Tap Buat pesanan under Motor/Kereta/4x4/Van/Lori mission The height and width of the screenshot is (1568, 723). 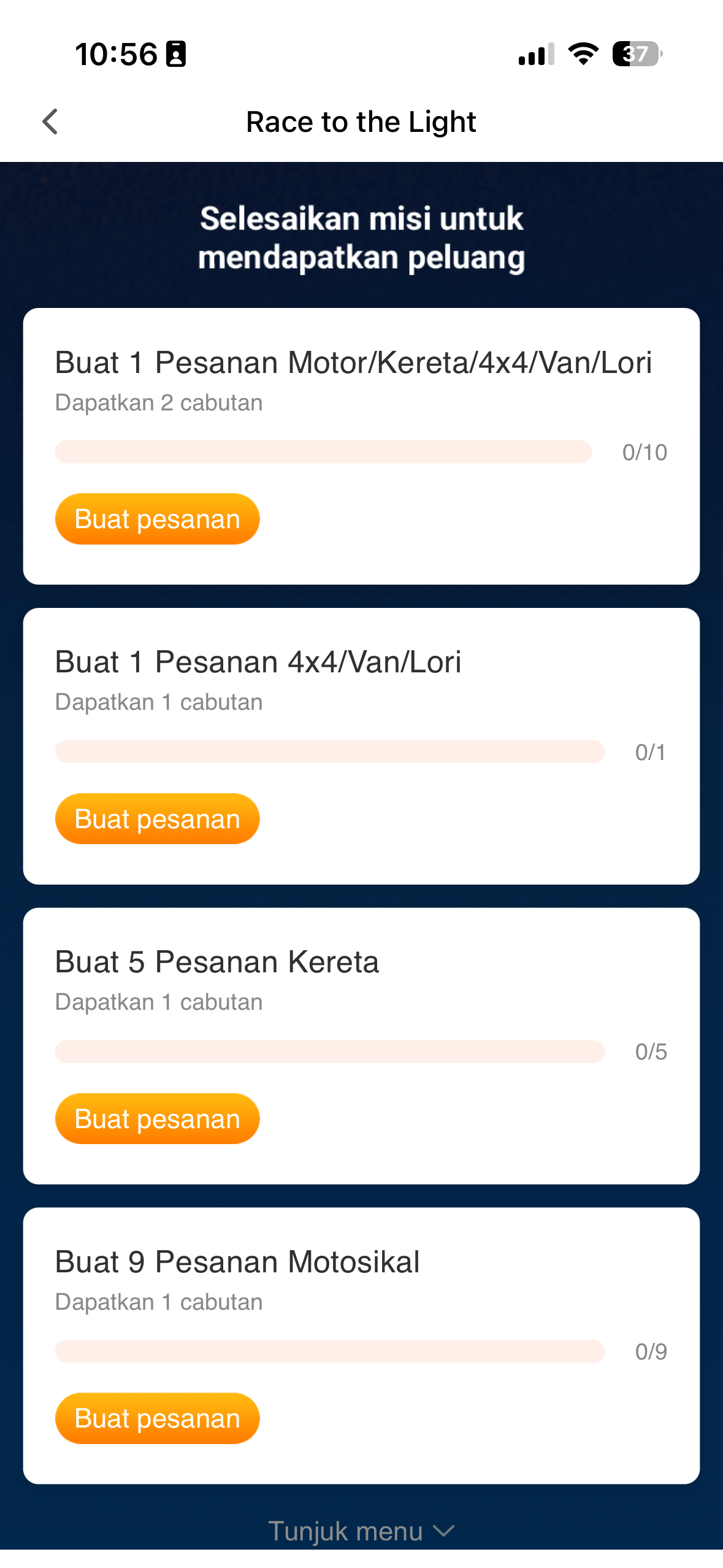[158, 519]
